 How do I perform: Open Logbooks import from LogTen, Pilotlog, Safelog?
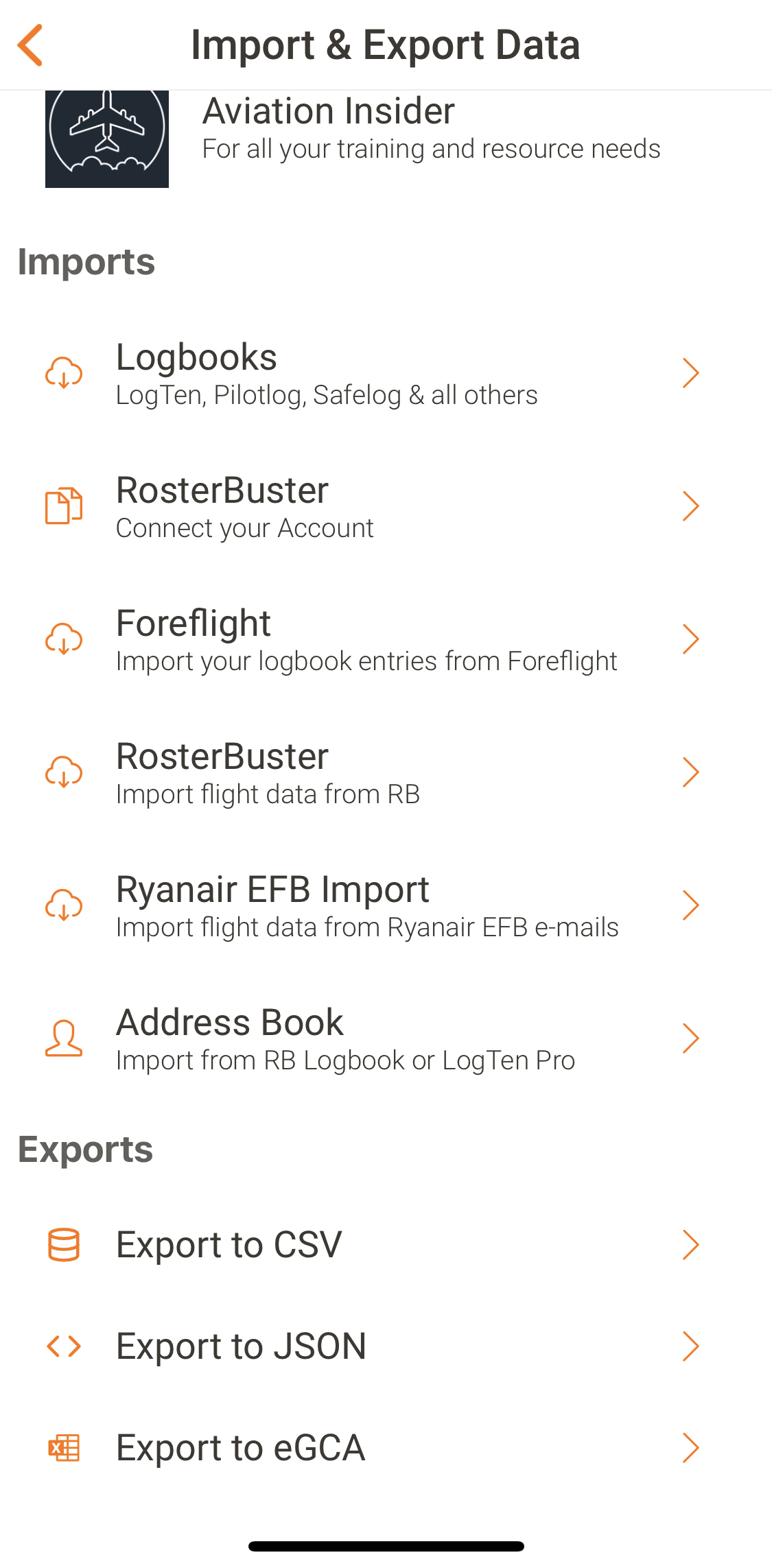click(x=384, y=374)
